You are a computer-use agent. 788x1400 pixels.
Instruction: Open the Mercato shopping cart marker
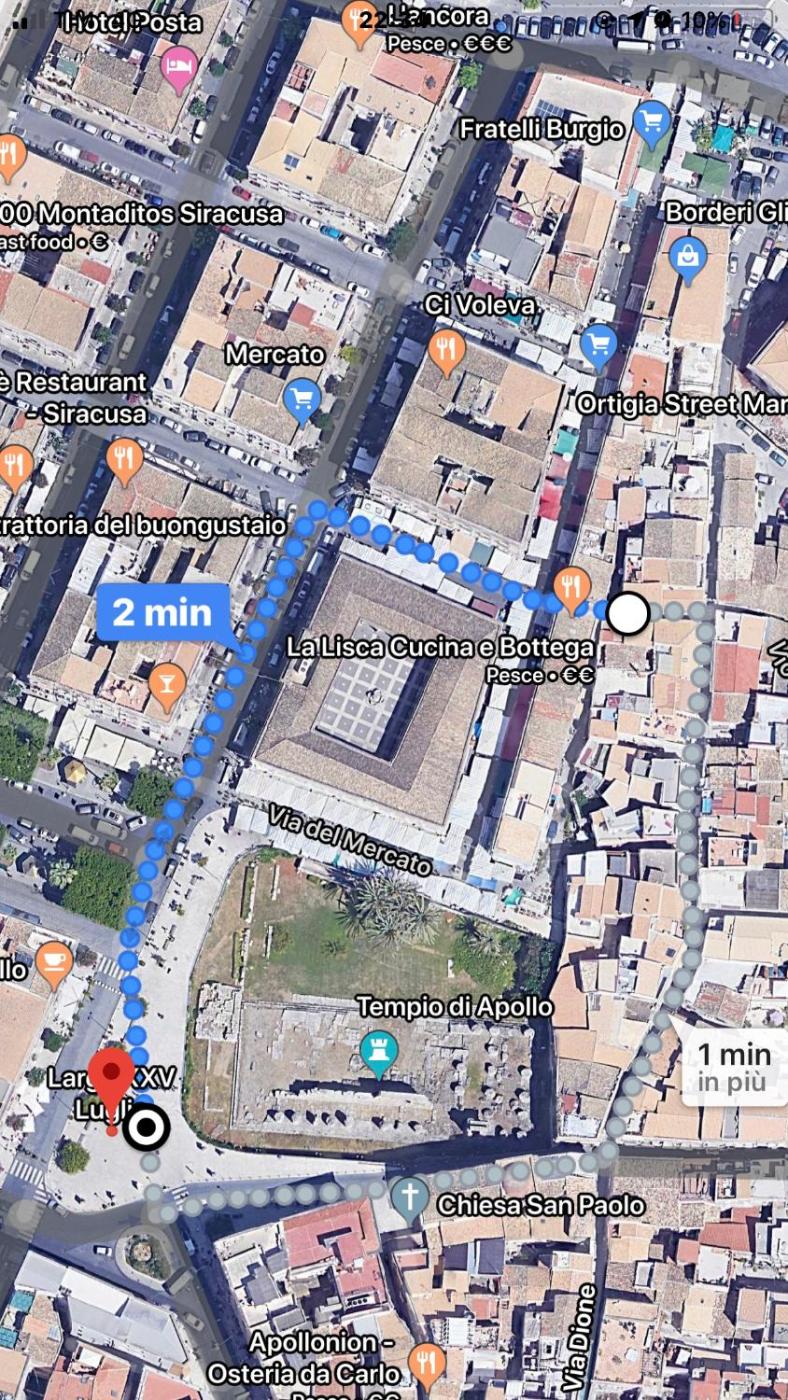[x=302, y=399]
